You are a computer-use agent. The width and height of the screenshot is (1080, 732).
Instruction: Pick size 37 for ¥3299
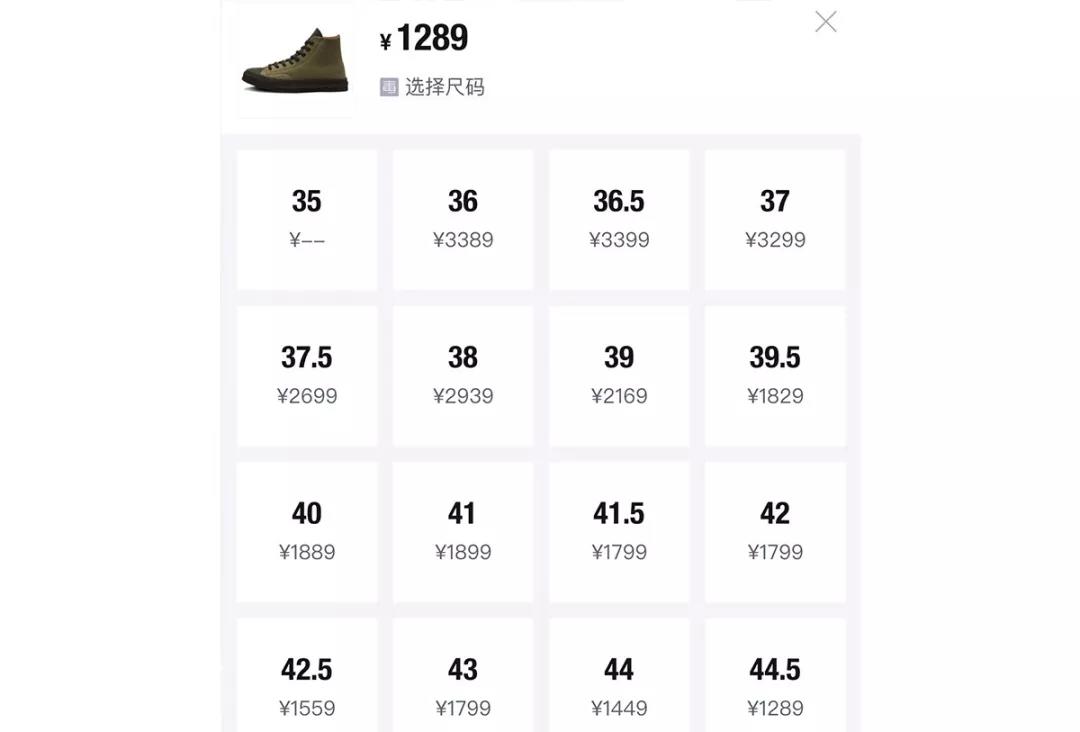[775, 219]
